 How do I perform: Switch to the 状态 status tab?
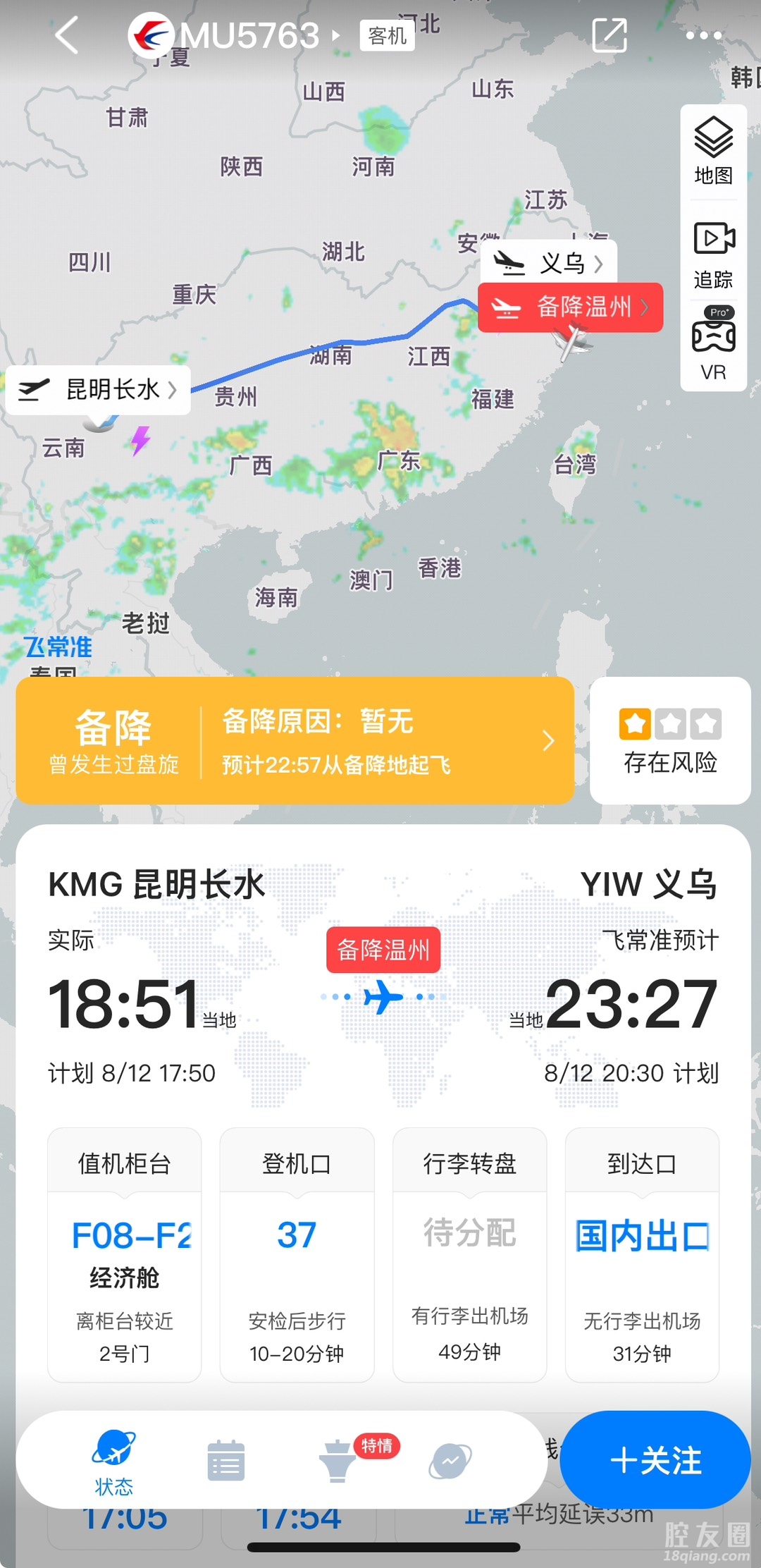click(113, 1462)
